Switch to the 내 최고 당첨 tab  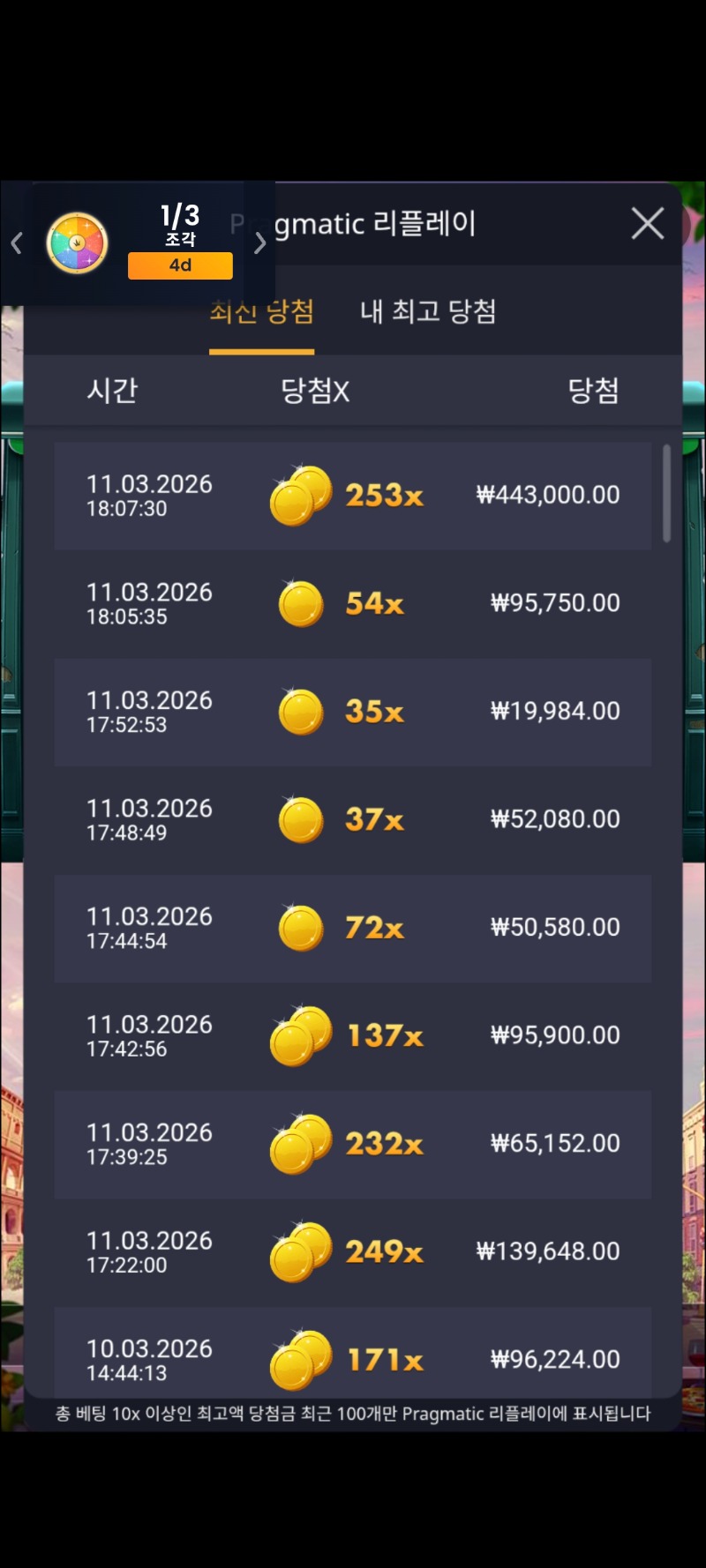click(428, 311)
